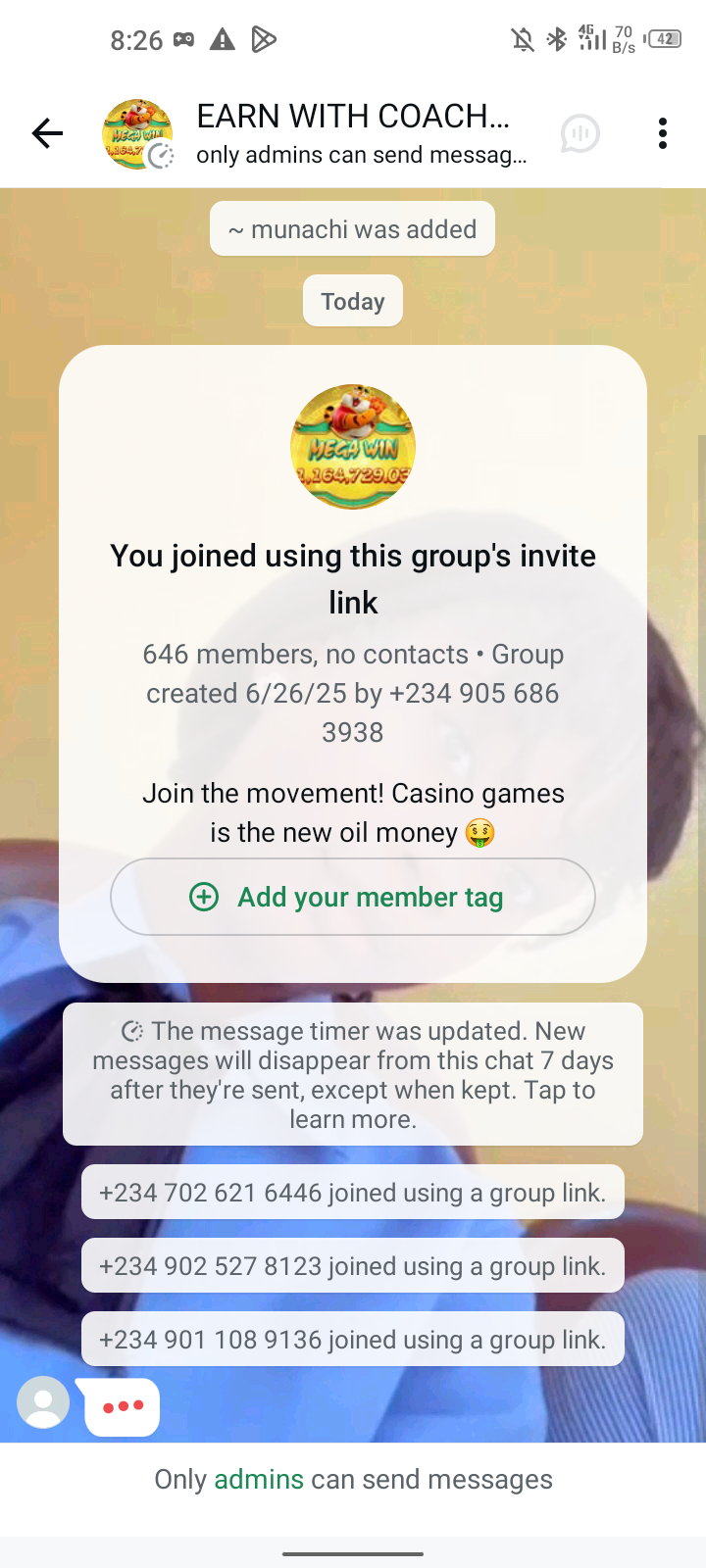706x1568 pixels.
Task: Open the three-dot overflow menu
Action: click(663, 133)
